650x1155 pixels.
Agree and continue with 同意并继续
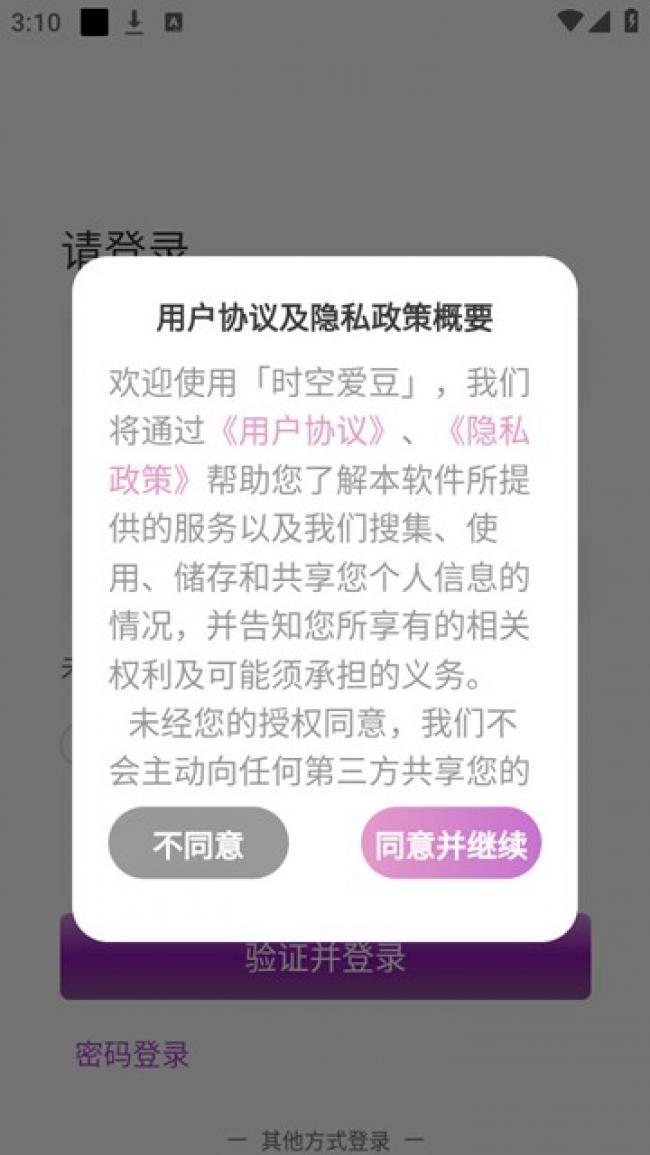pos(451,843)
